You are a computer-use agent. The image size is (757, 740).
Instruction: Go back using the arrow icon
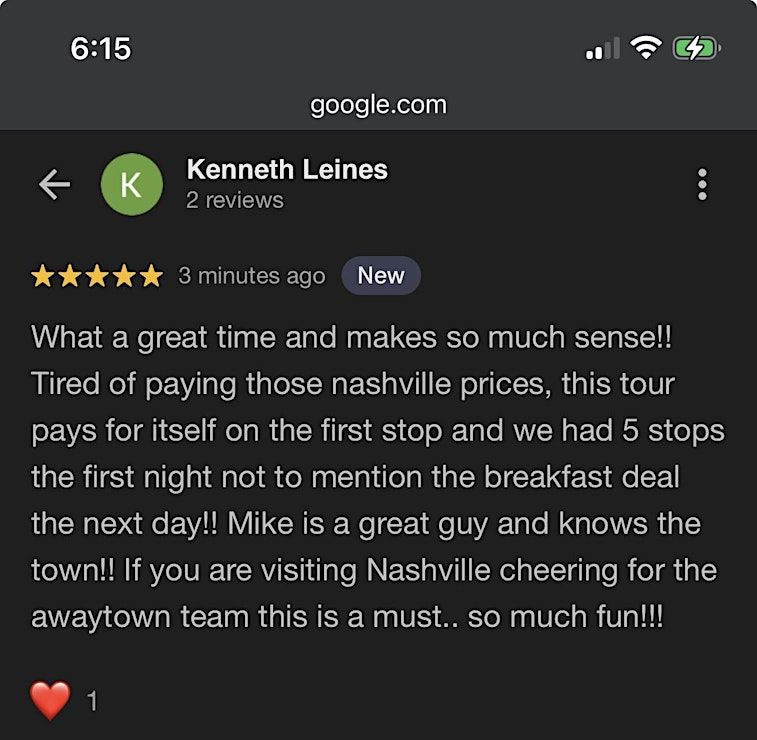54,184
